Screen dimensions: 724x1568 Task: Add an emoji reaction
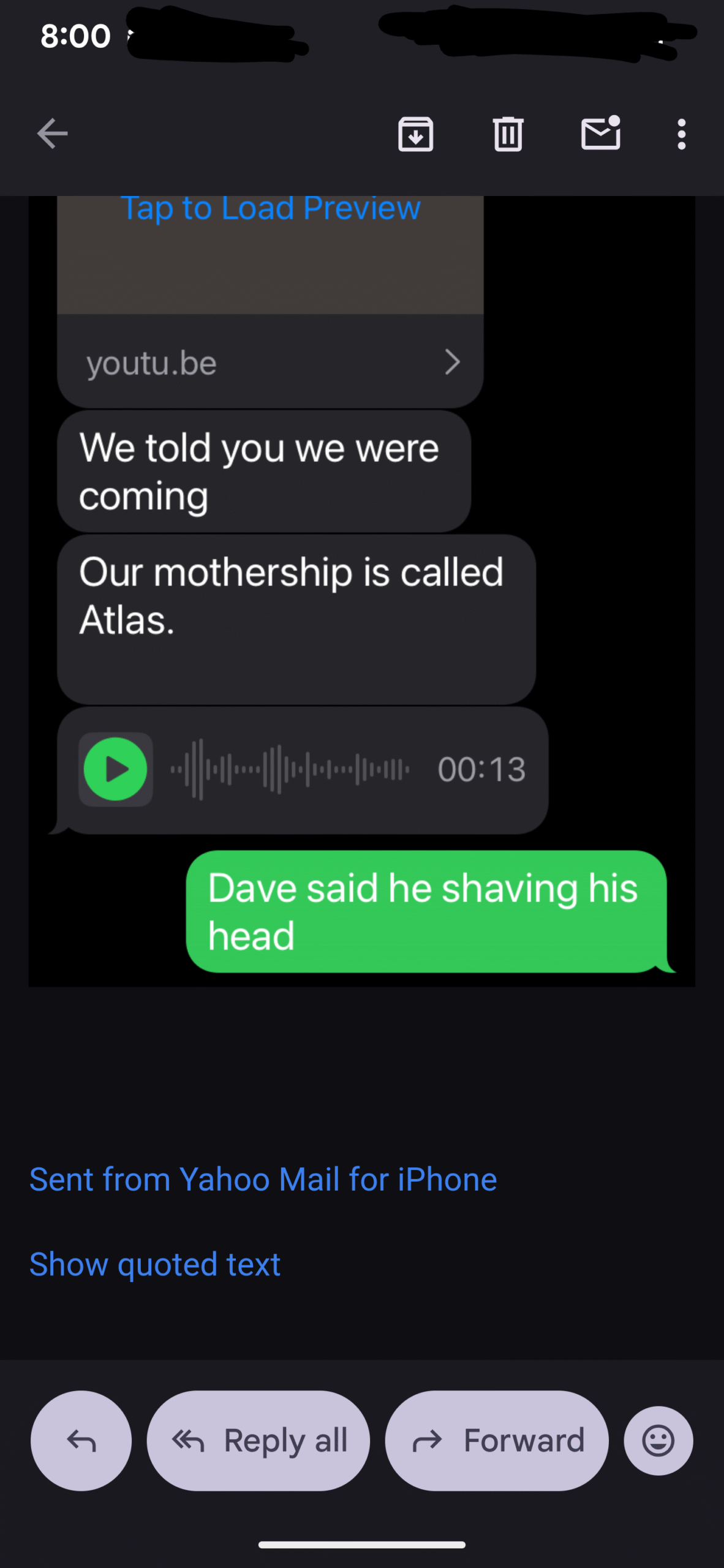(x=658, y=1441)
